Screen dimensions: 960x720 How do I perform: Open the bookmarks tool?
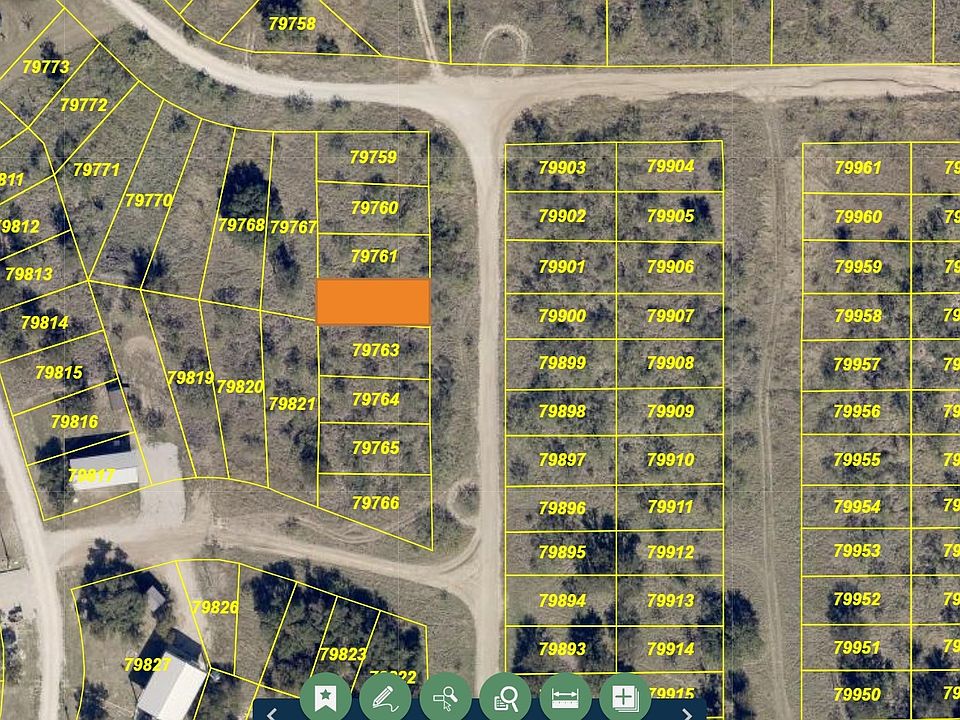click(325, 698)
